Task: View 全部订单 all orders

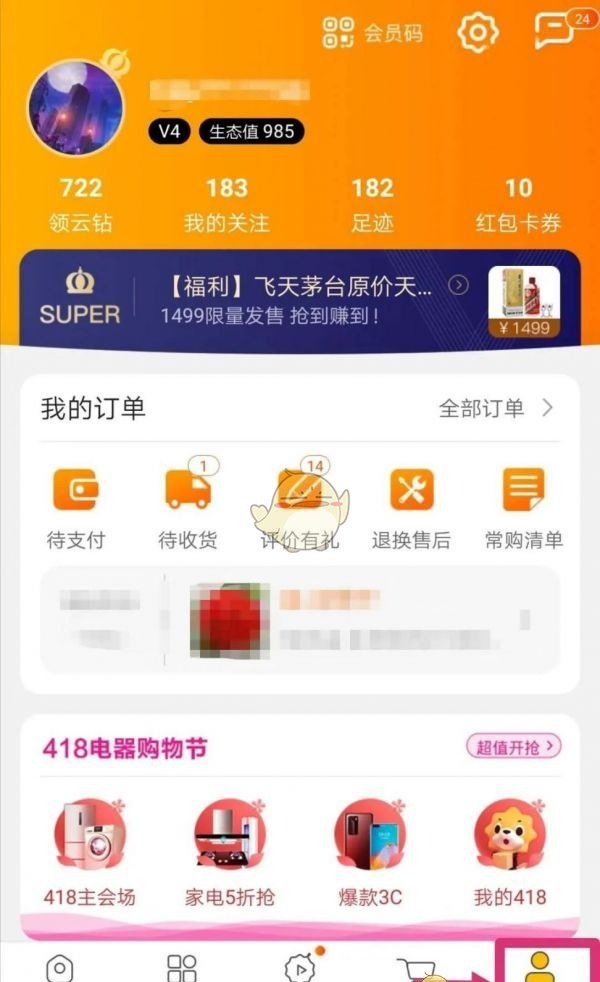Action: [495, 408]
